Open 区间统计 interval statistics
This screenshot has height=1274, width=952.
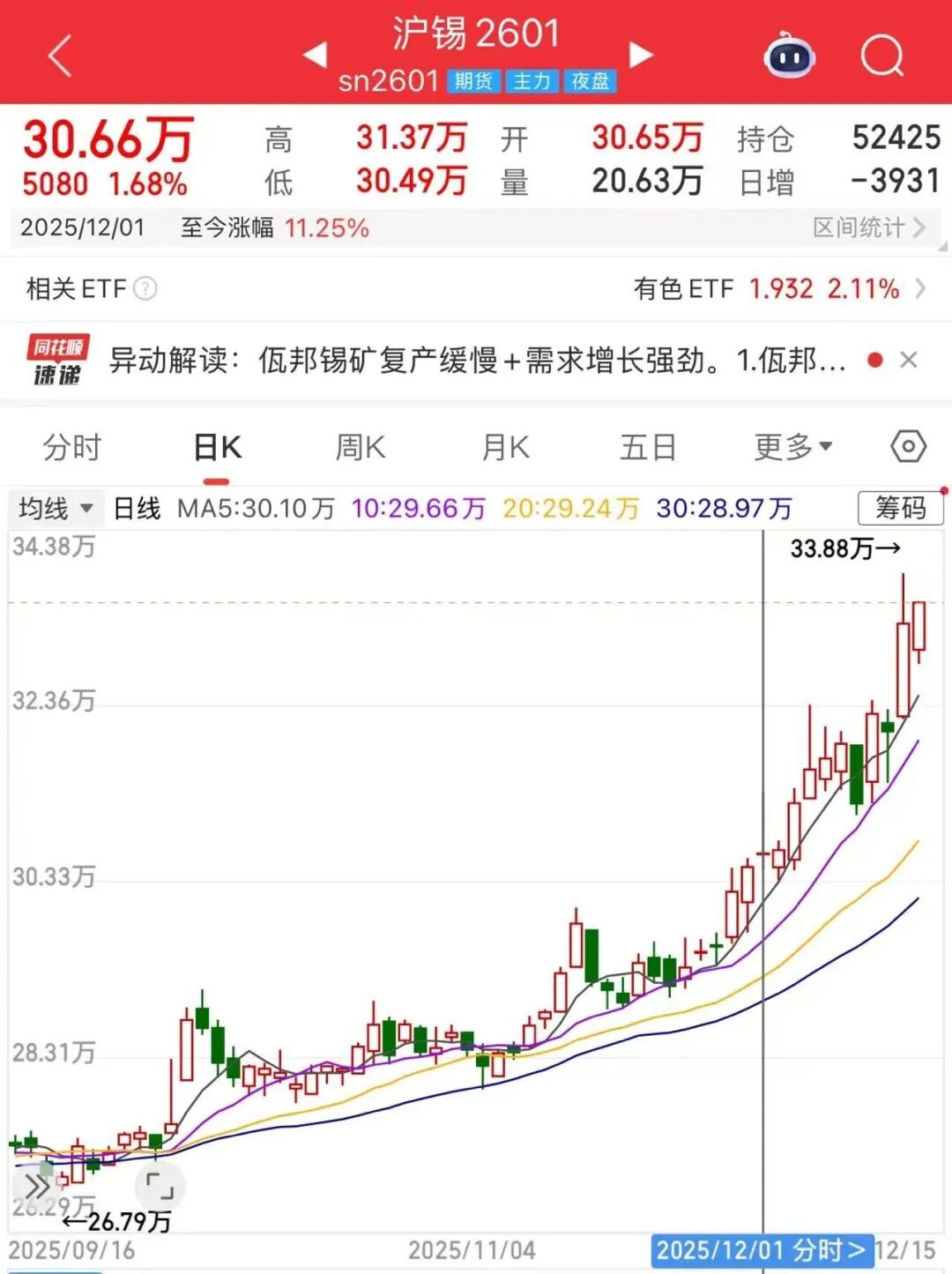[x=868, y=227]
